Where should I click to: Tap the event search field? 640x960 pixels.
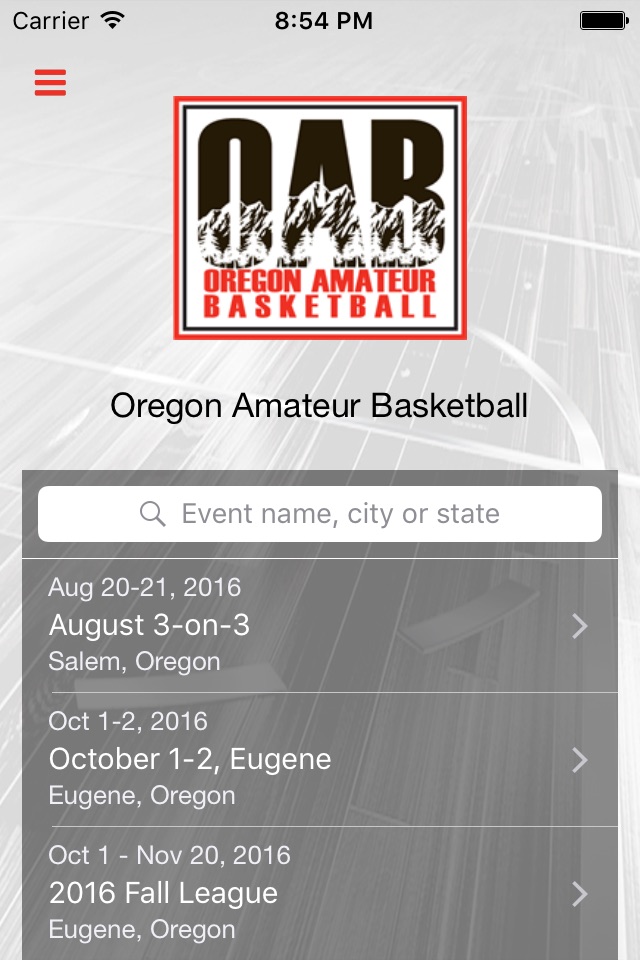[320, 514]
